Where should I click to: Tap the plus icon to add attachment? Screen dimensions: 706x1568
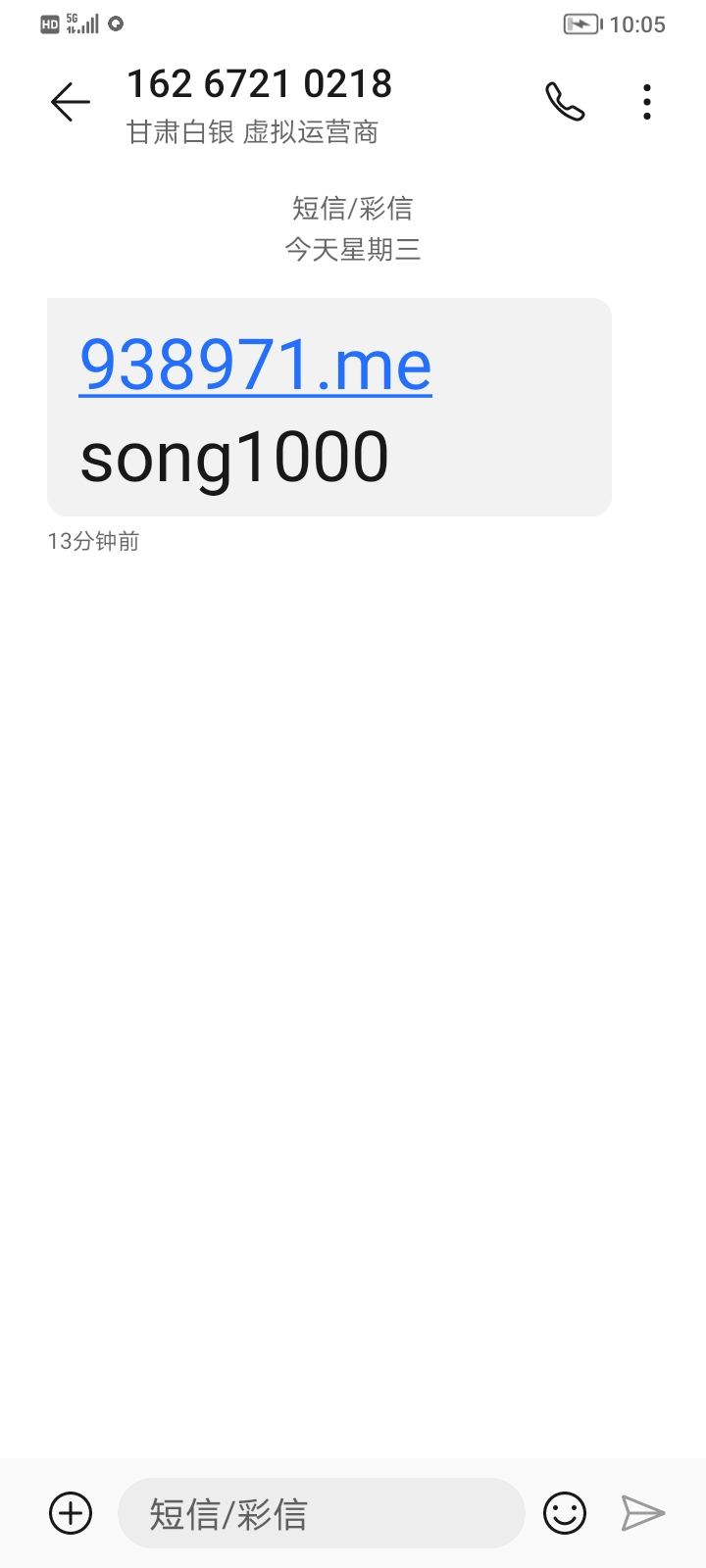coord(70,1513)
